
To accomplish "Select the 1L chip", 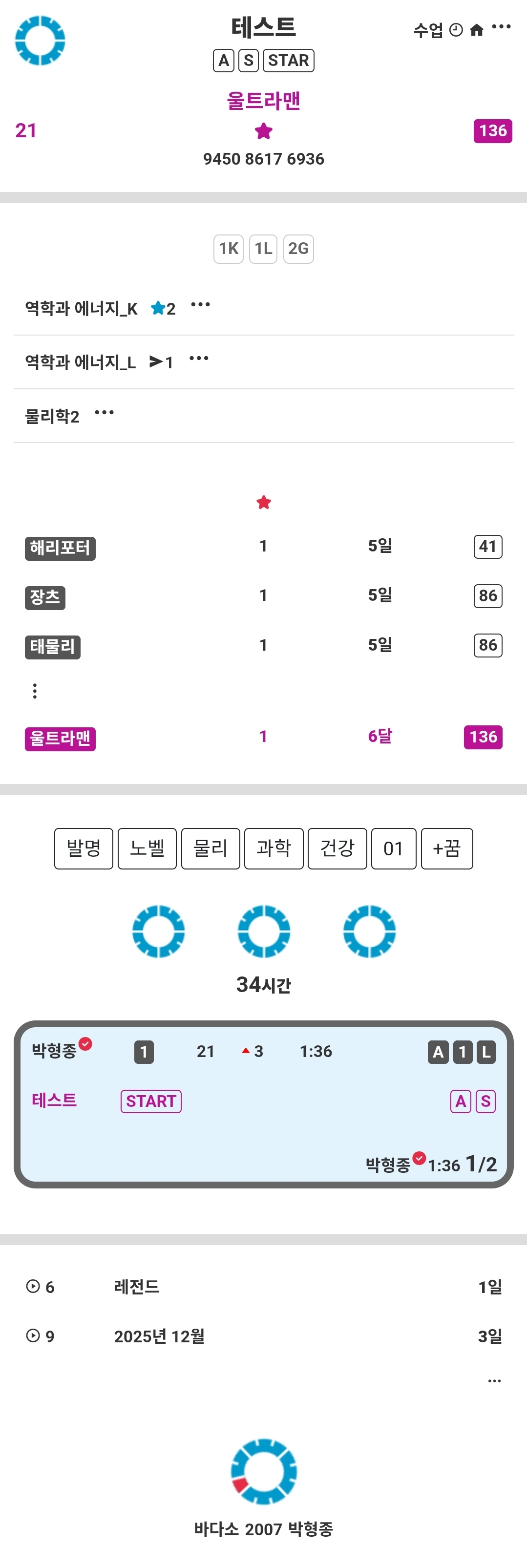I will click(x=263, y=248).
